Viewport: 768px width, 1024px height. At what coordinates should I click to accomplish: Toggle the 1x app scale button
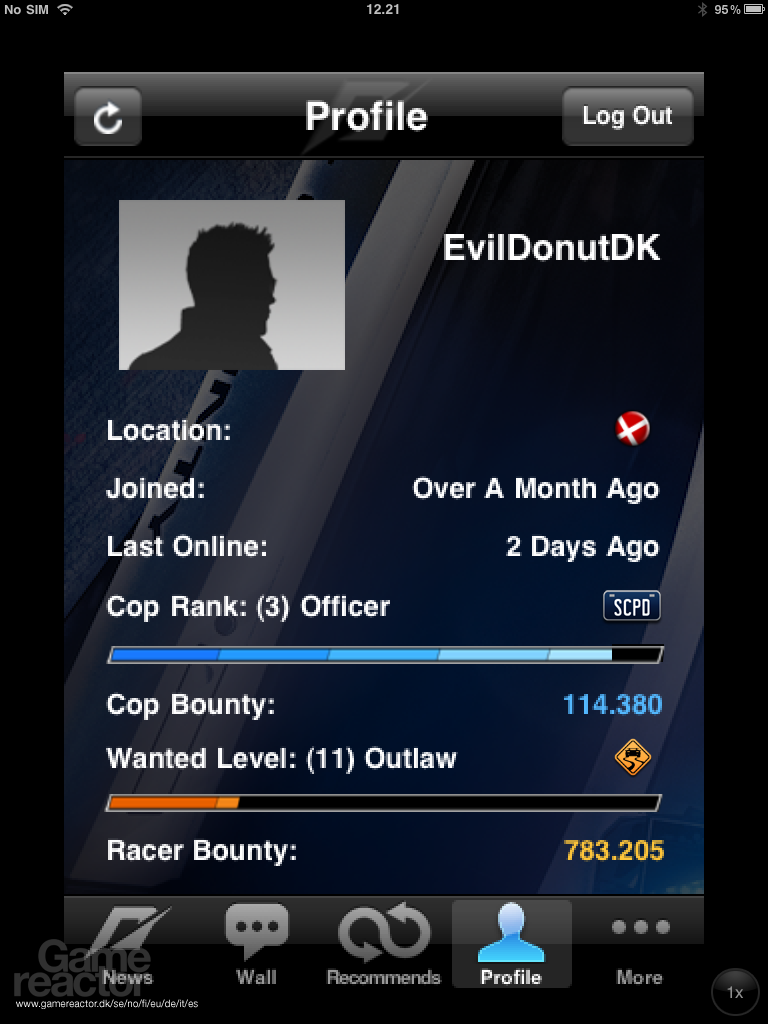735,992
